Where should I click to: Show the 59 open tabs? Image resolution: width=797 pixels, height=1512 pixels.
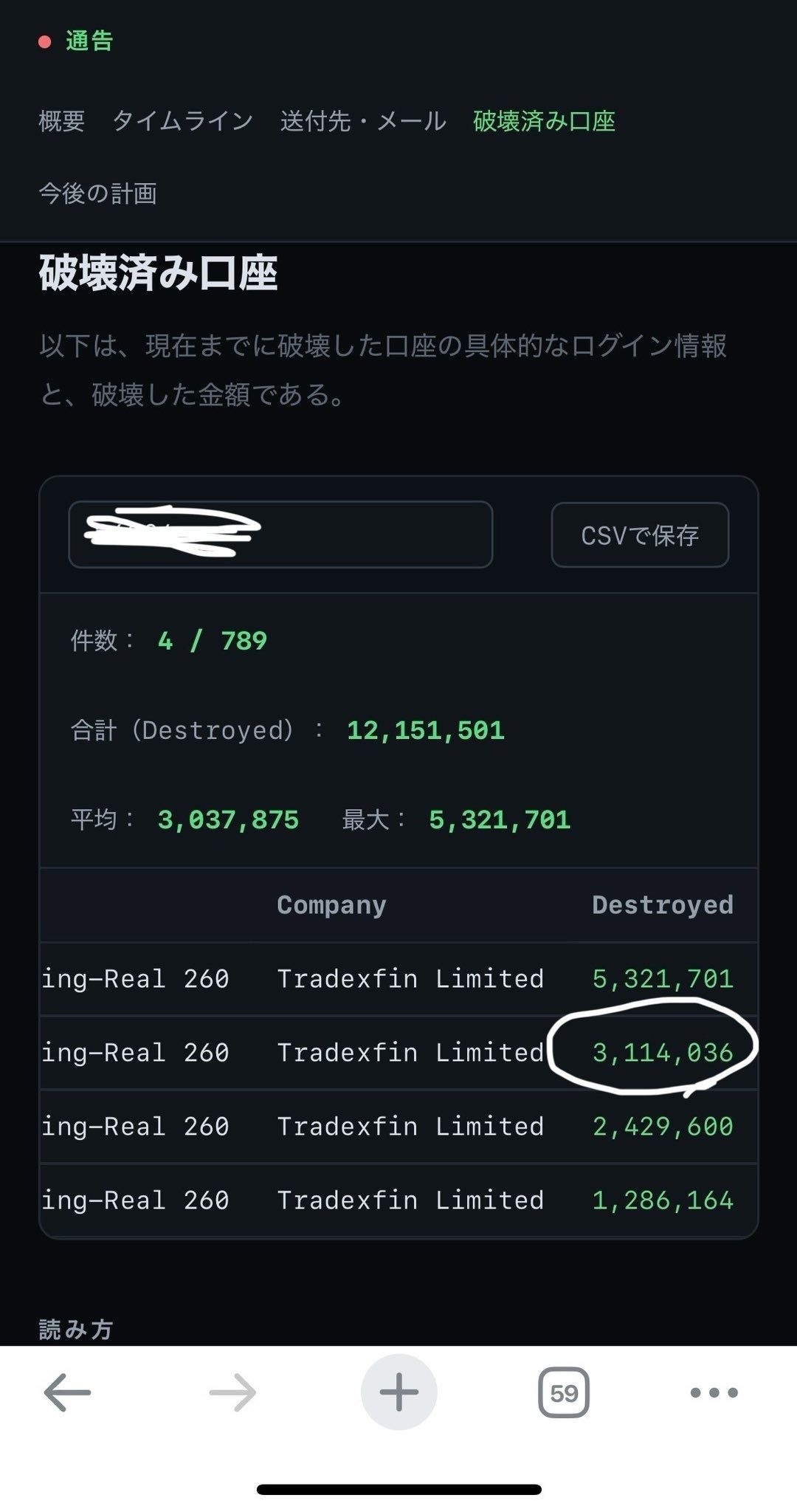(x=564, y=1392)
